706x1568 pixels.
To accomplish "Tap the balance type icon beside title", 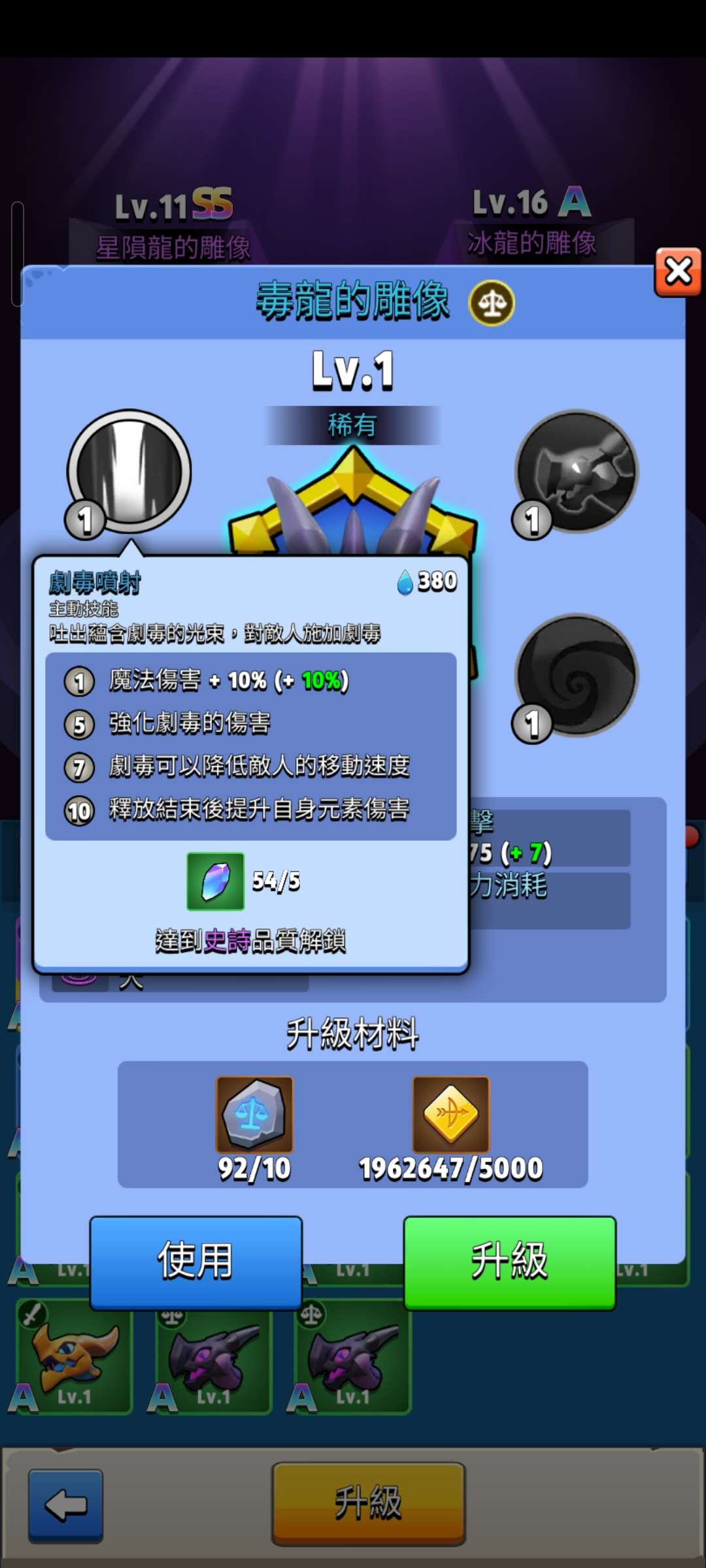I will 492,303.
